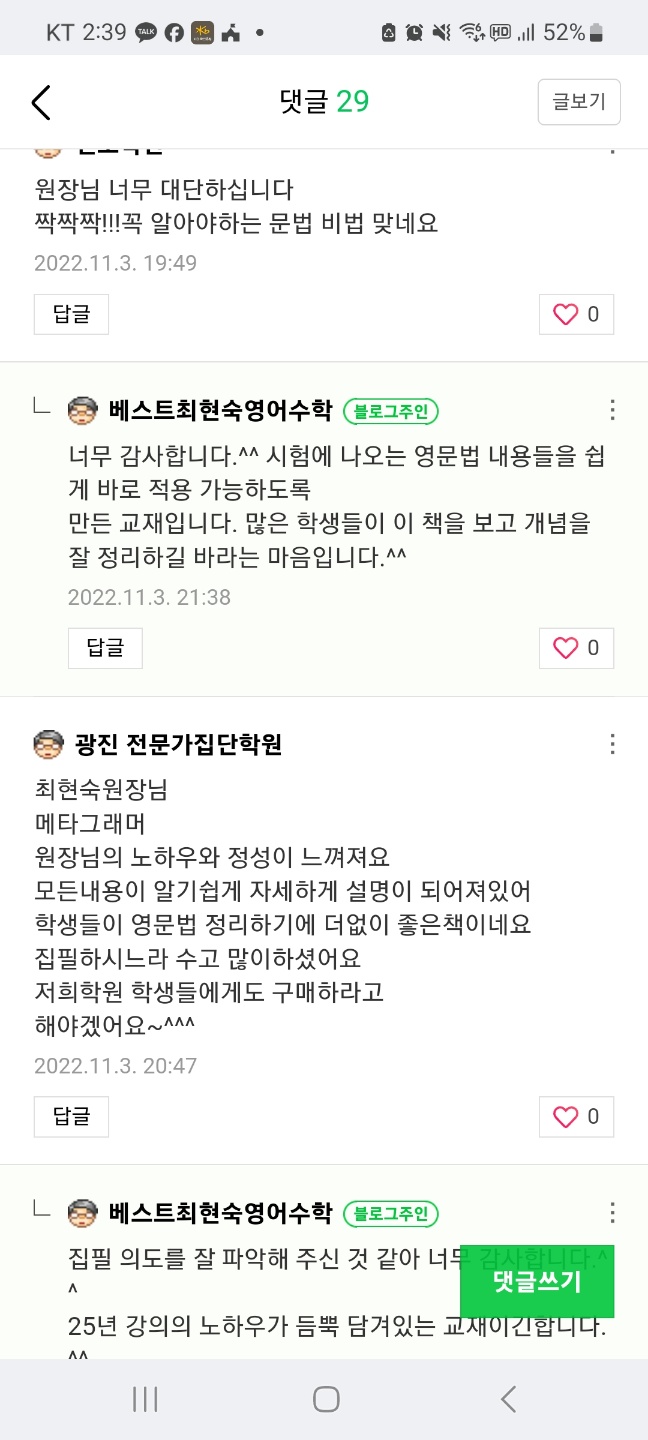Like the comment posted at 2022.11.3. 20:47
648x1440 pixels.
[x=576, y=1116]
